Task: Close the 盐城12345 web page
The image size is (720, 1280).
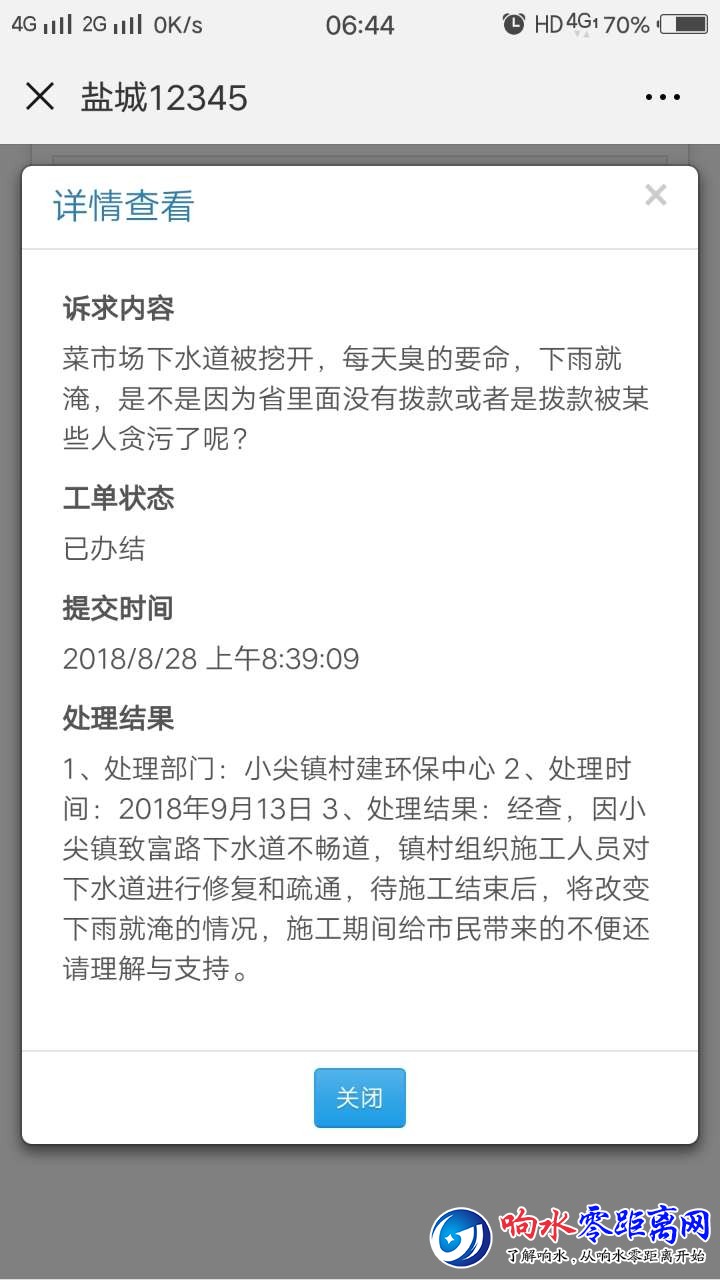Action: point(40,97)
